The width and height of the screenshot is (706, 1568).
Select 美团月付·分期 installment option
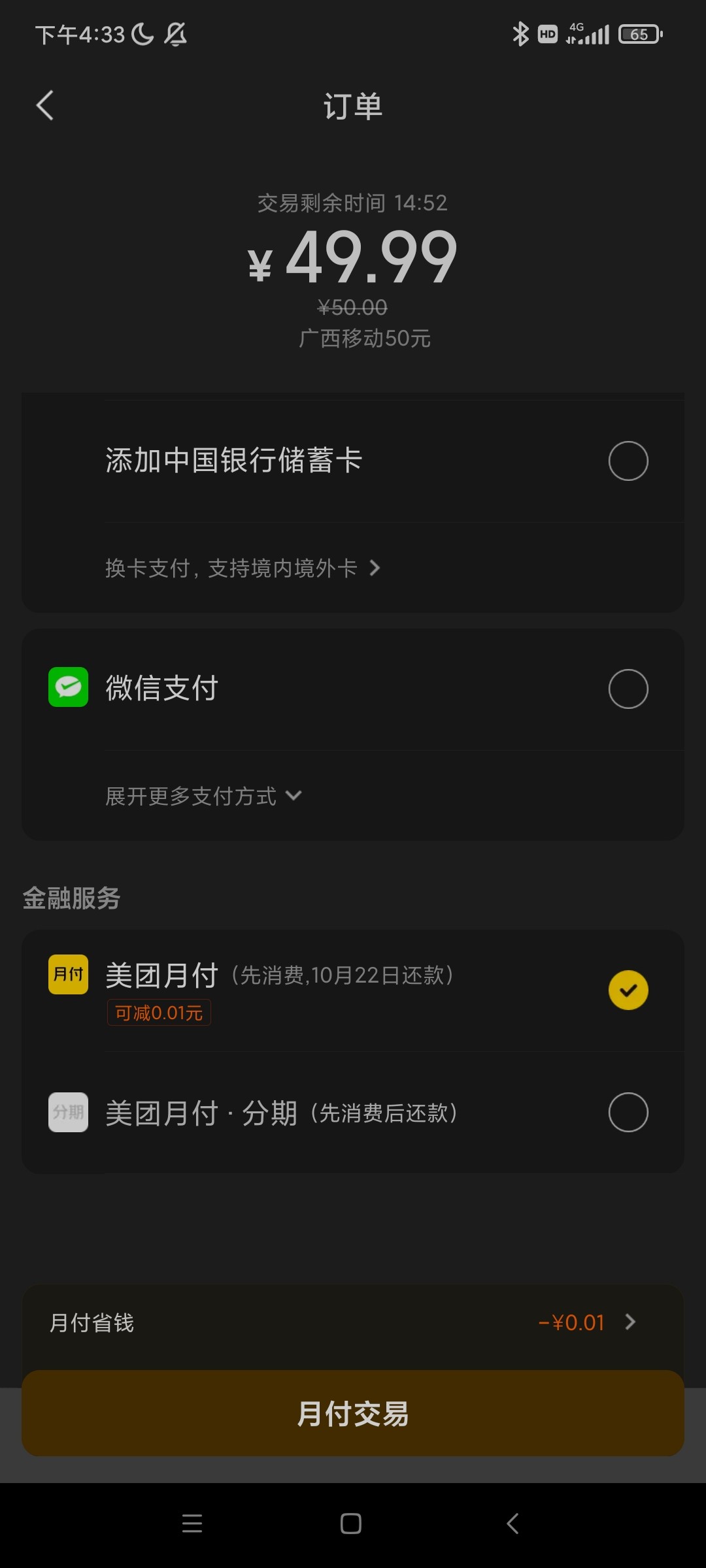pos(353,1112)
